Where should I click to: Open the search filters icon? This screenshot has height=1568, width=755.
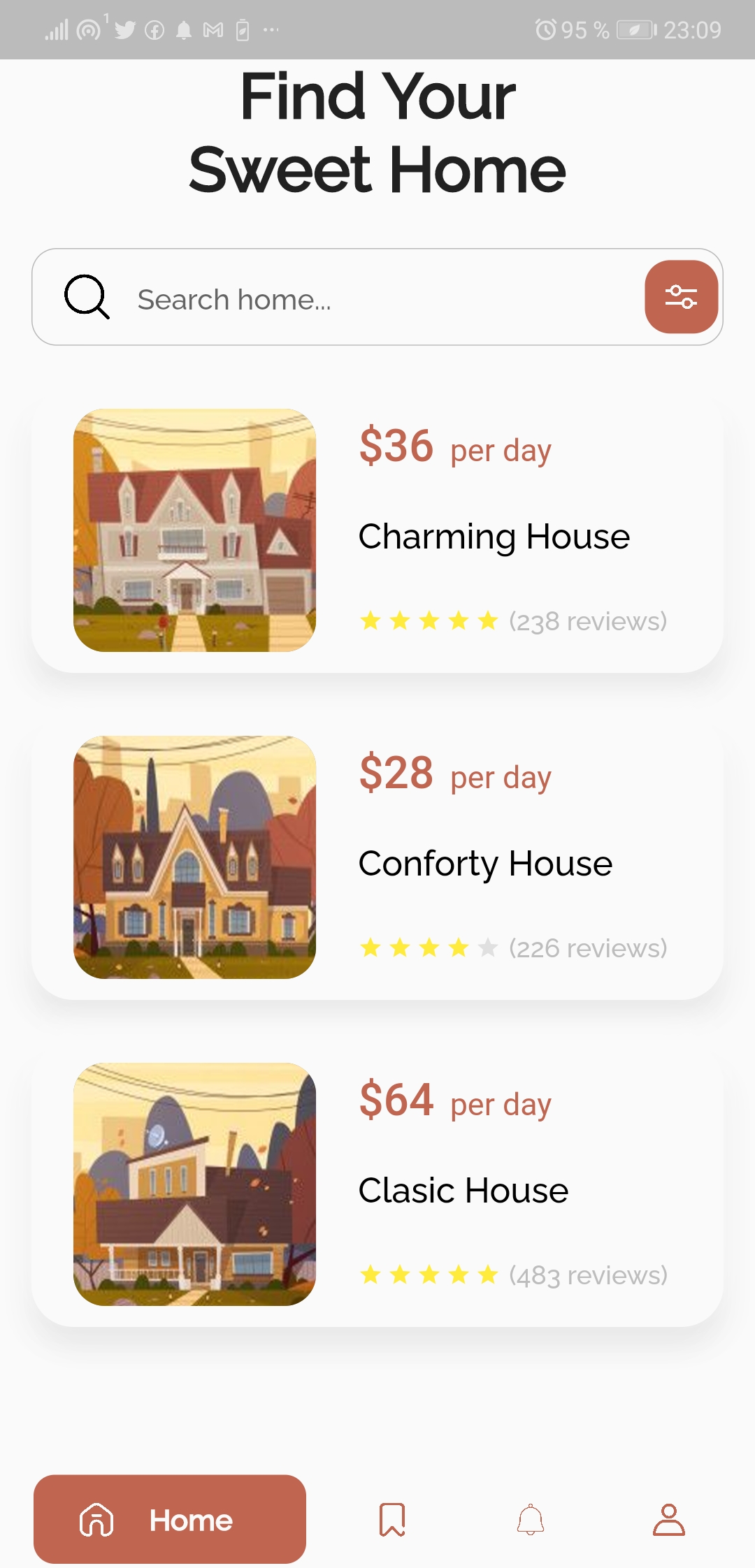click(x=681, y=297)
